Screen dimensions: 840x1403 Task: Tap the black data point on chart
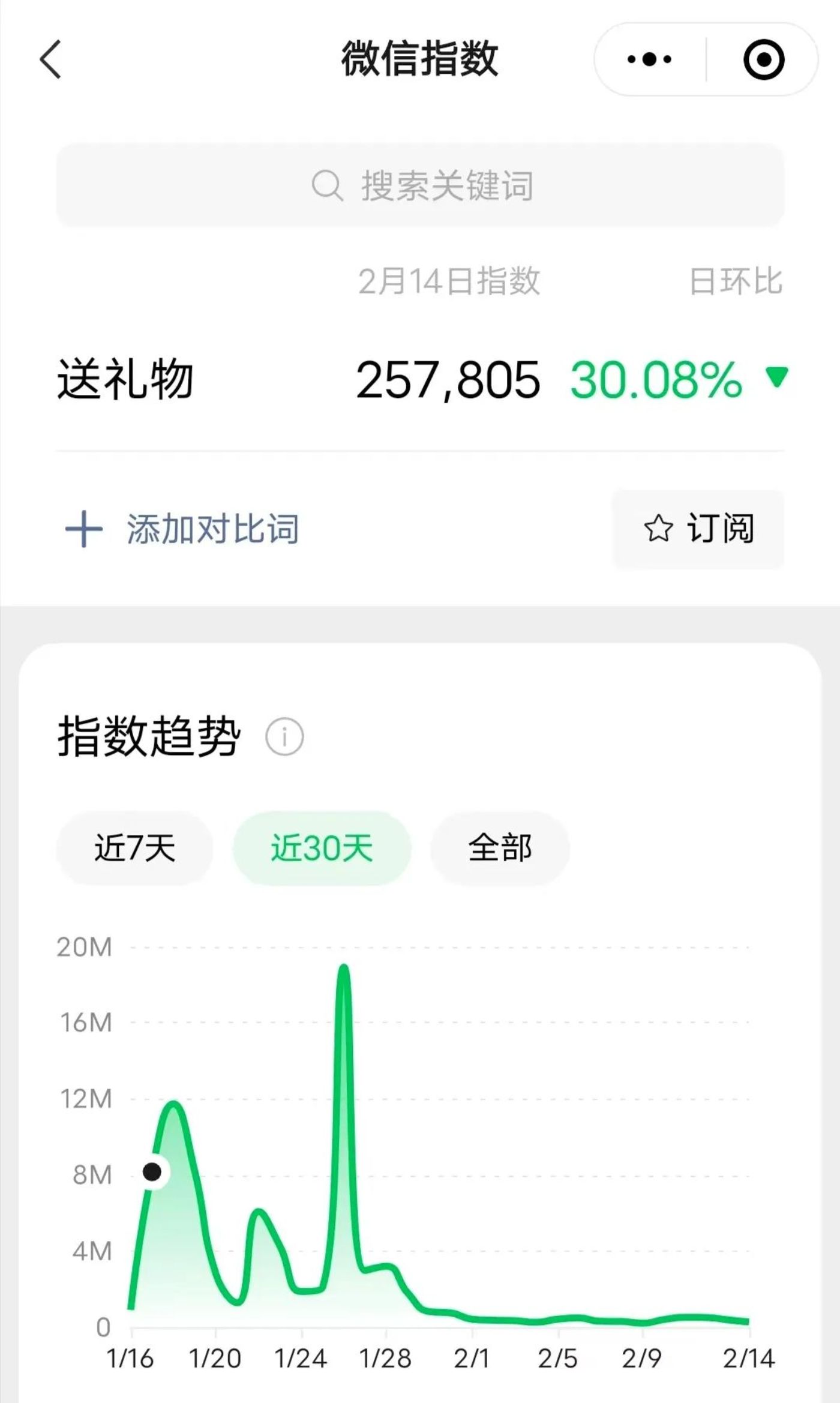[x=152, y=1171]
